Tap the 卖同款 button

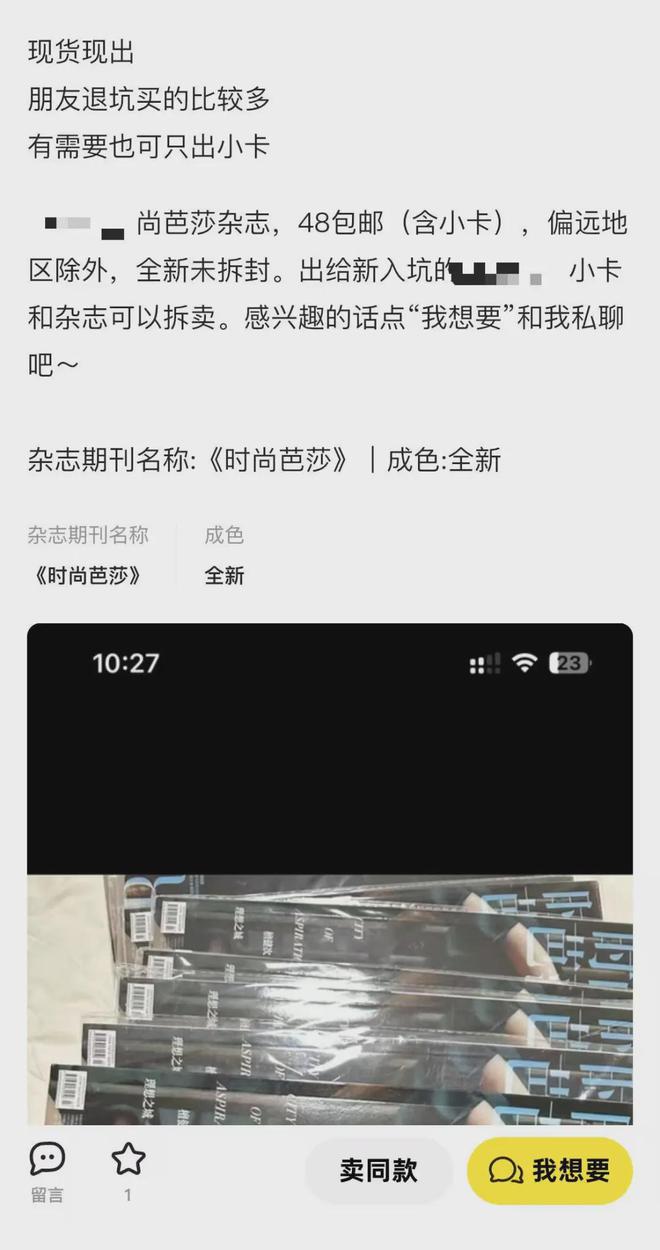pos(378,1171)
